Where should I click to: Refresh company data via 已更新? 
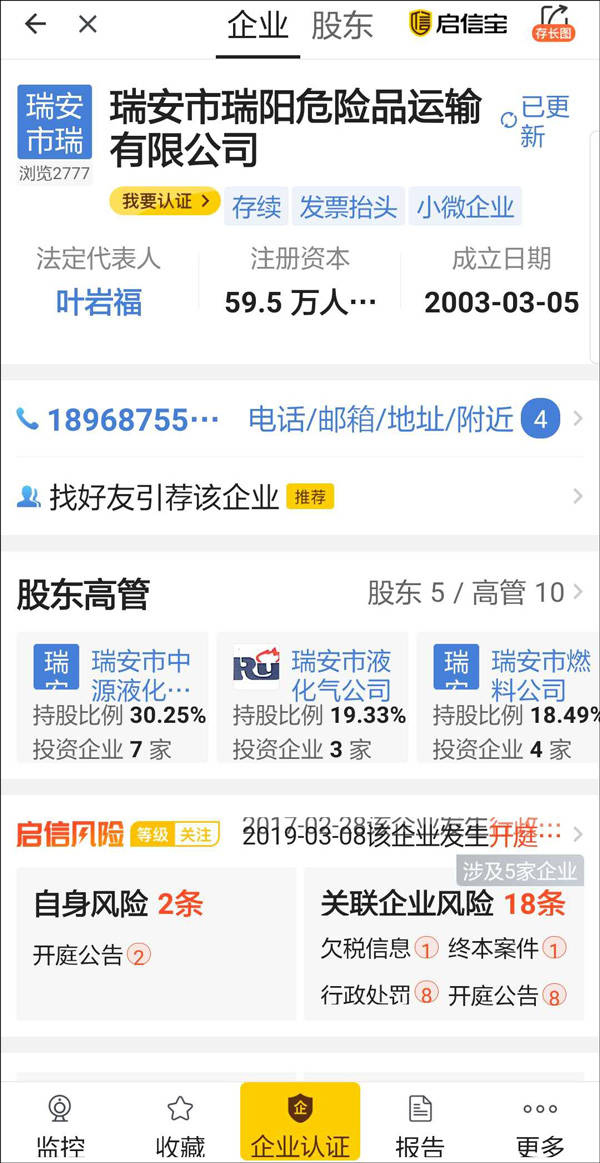tap(537, 122)
